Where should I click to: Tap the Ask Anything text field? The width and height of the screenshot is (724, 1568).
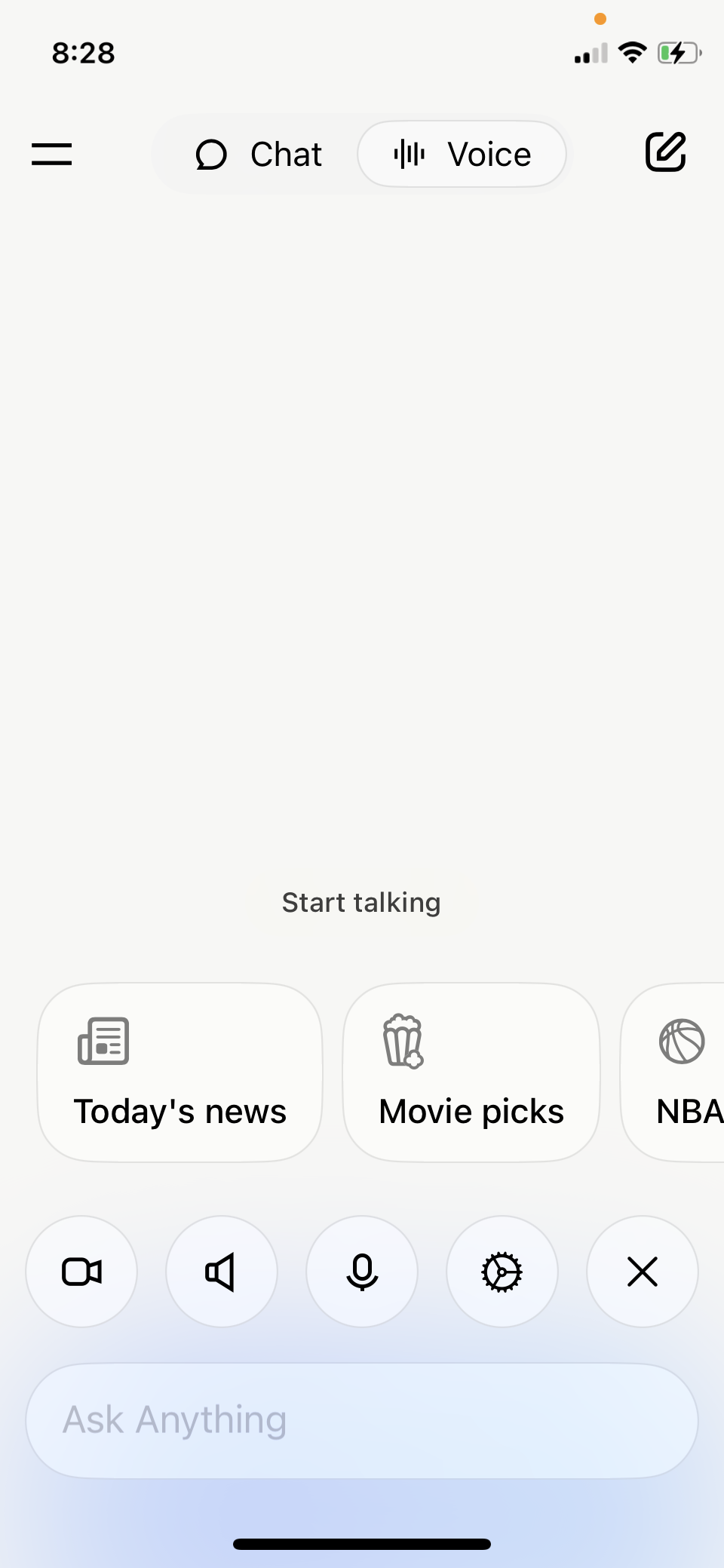click(x=362, y=1421)
